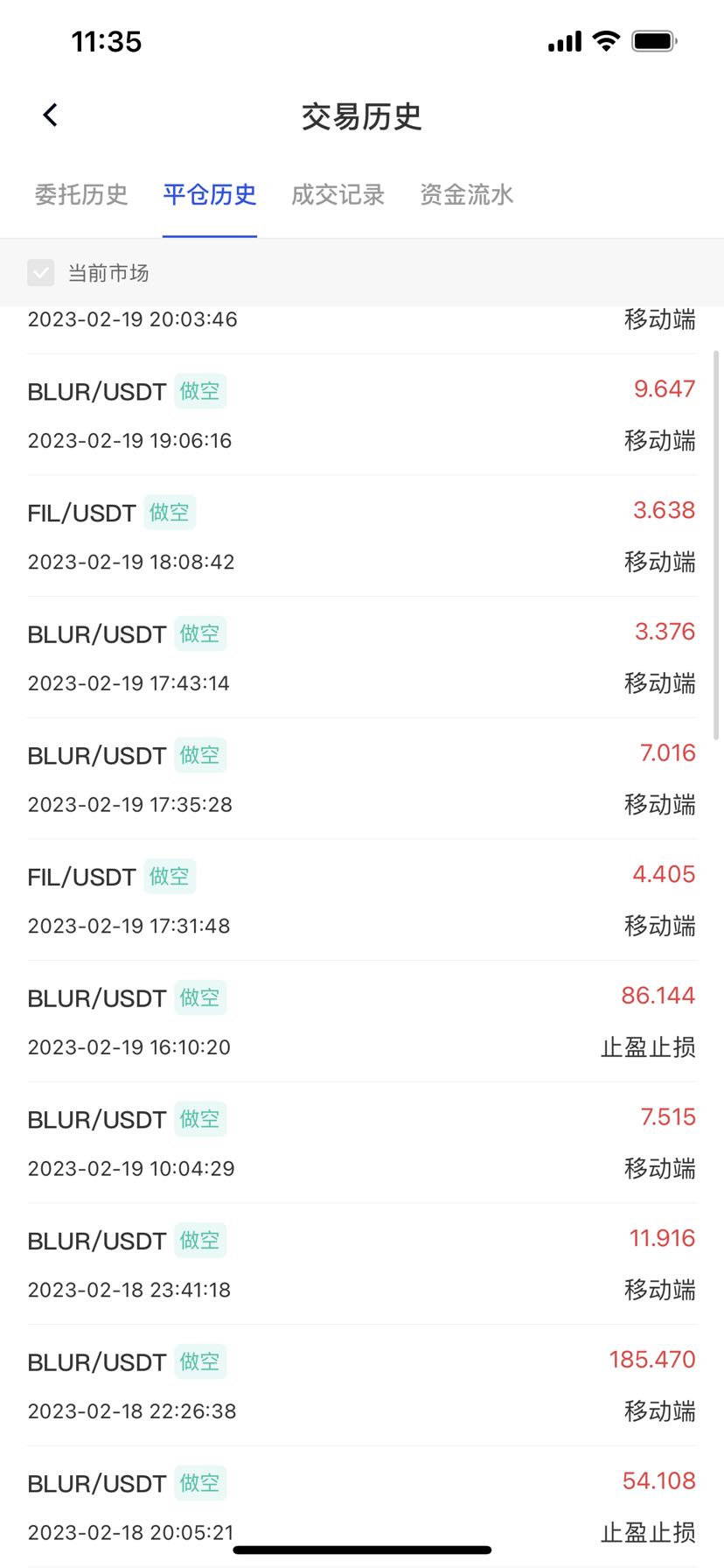Open the 成交记录 tab
The width and height of the screenshot is (724, 1568).
pos(338,194)
